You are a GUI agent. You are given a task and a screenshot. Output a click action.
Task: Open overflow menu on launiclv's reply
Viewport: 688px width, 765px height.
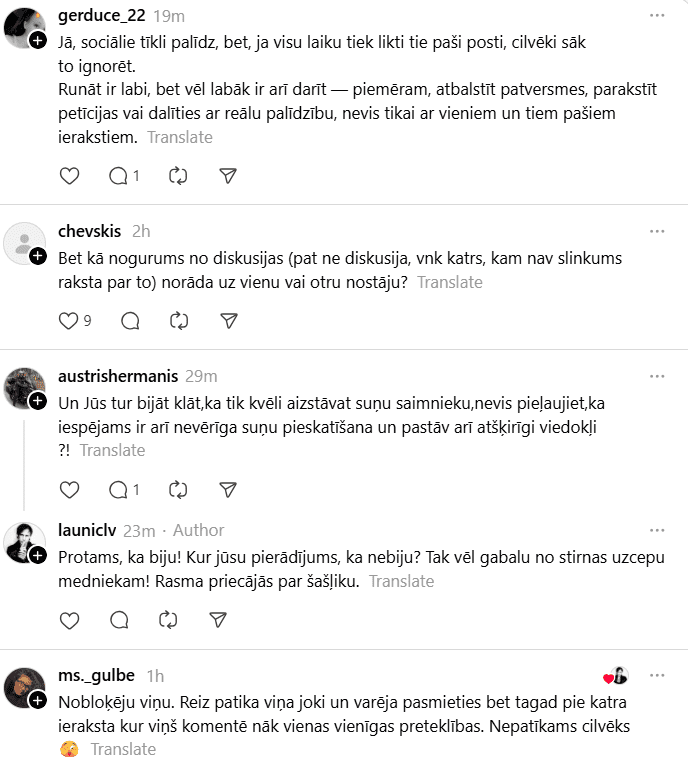click(657, 530)
